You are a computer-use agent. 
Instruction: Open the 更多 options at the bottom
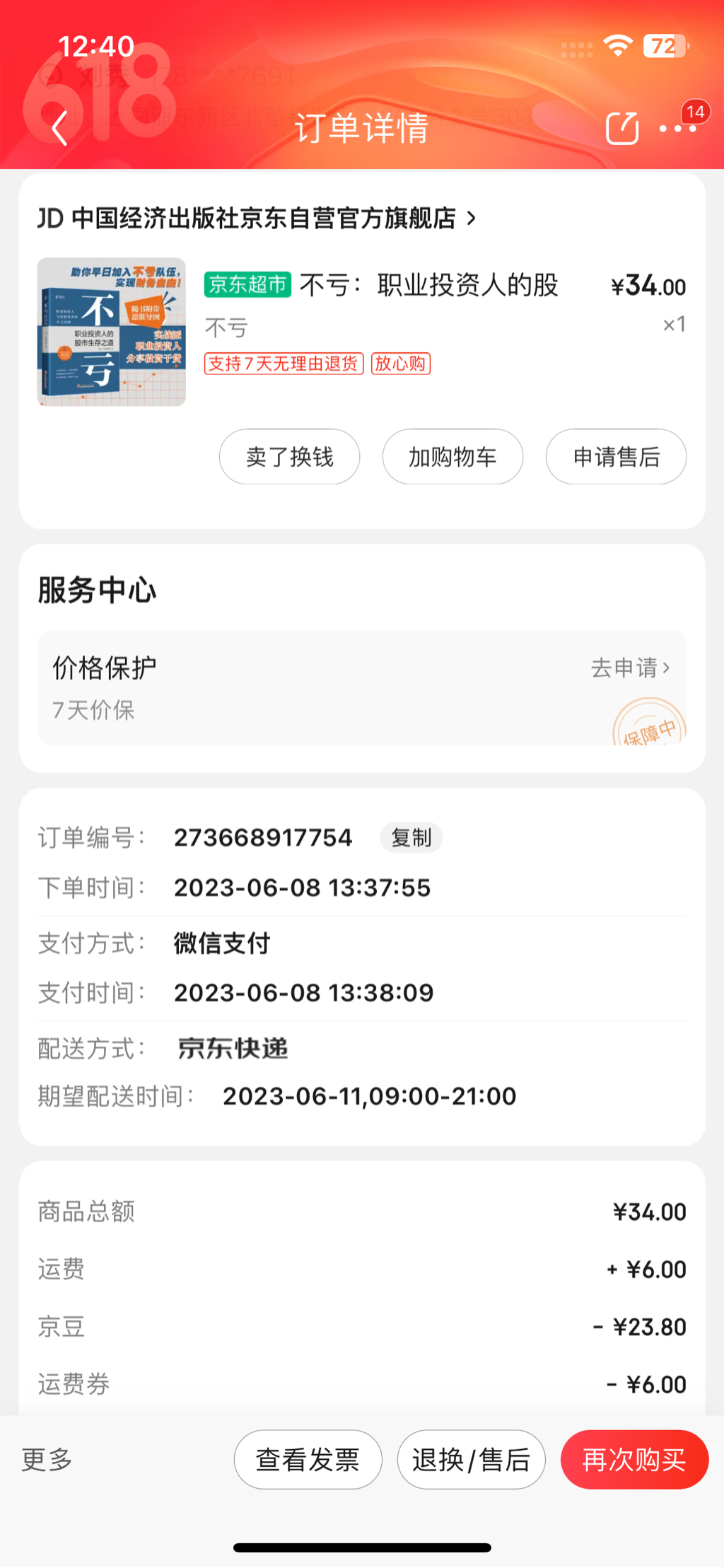click(47, 1459)
